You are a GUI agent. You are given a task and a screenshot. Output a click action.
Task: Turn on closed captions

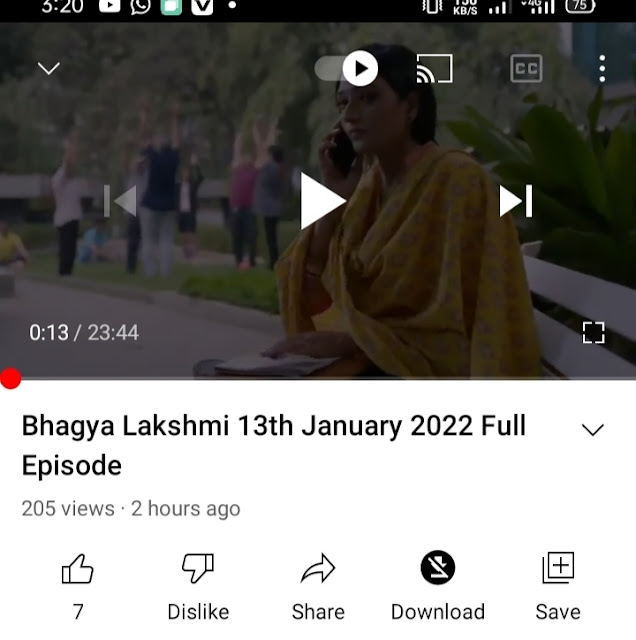click(x=526, y=68)
